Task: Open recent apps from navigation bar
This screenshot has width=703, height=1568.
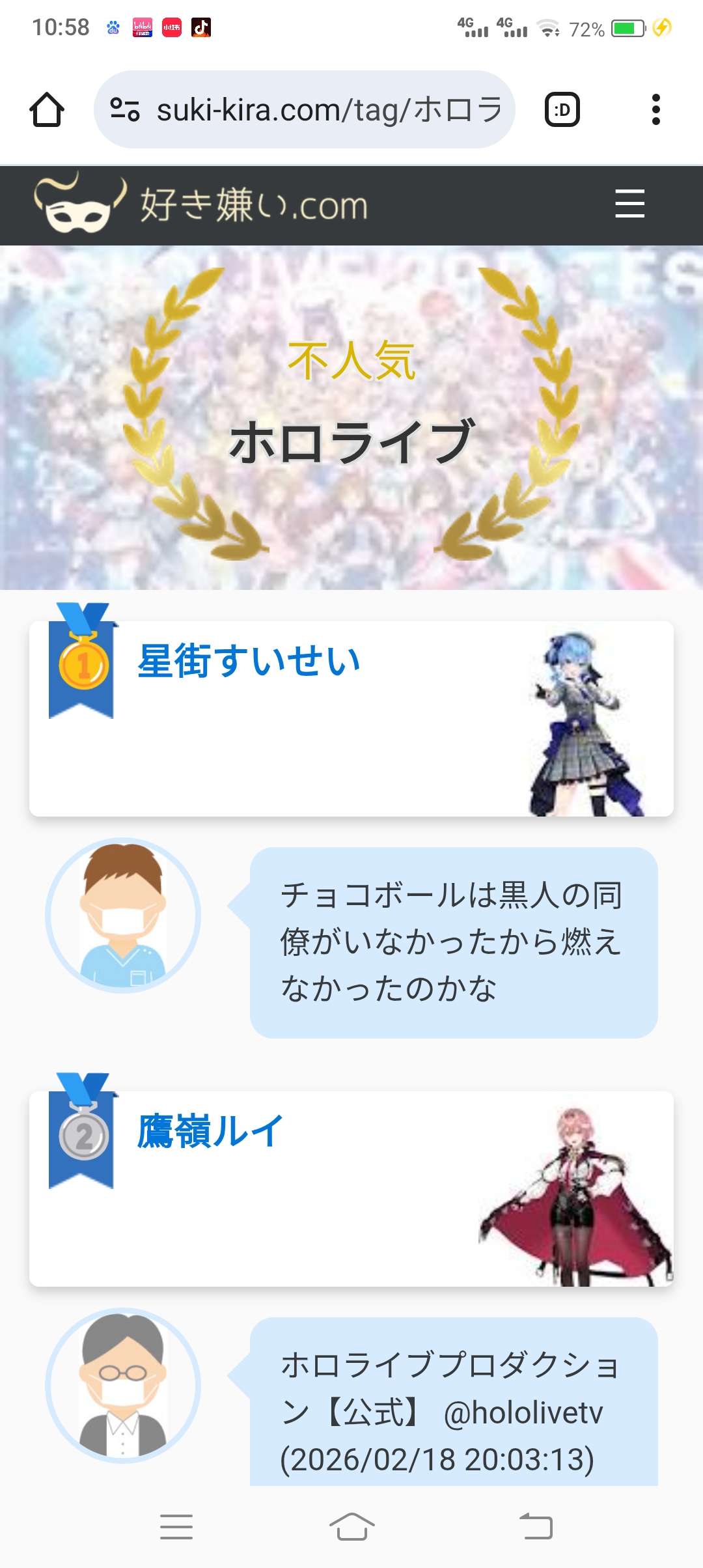Action: pos(176,1526)
